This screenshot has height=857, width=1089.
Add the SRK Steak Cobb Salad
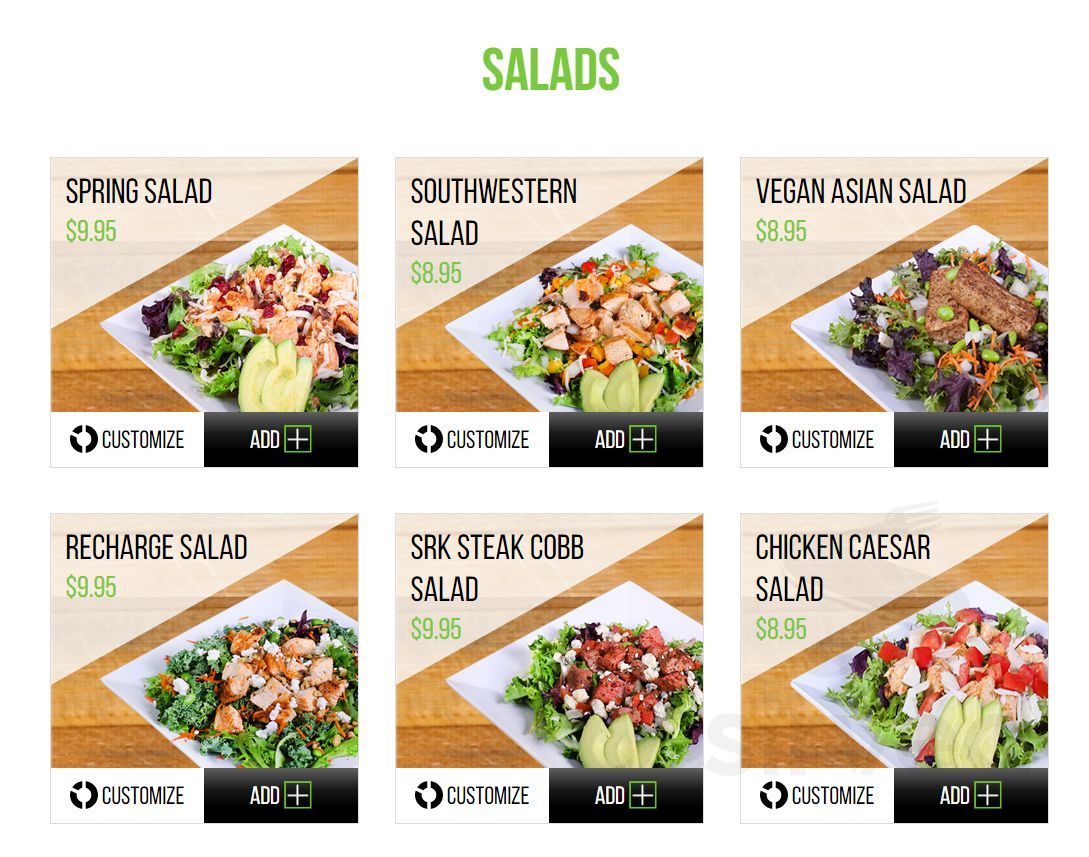pyautogui.click(x=626, y=795)
